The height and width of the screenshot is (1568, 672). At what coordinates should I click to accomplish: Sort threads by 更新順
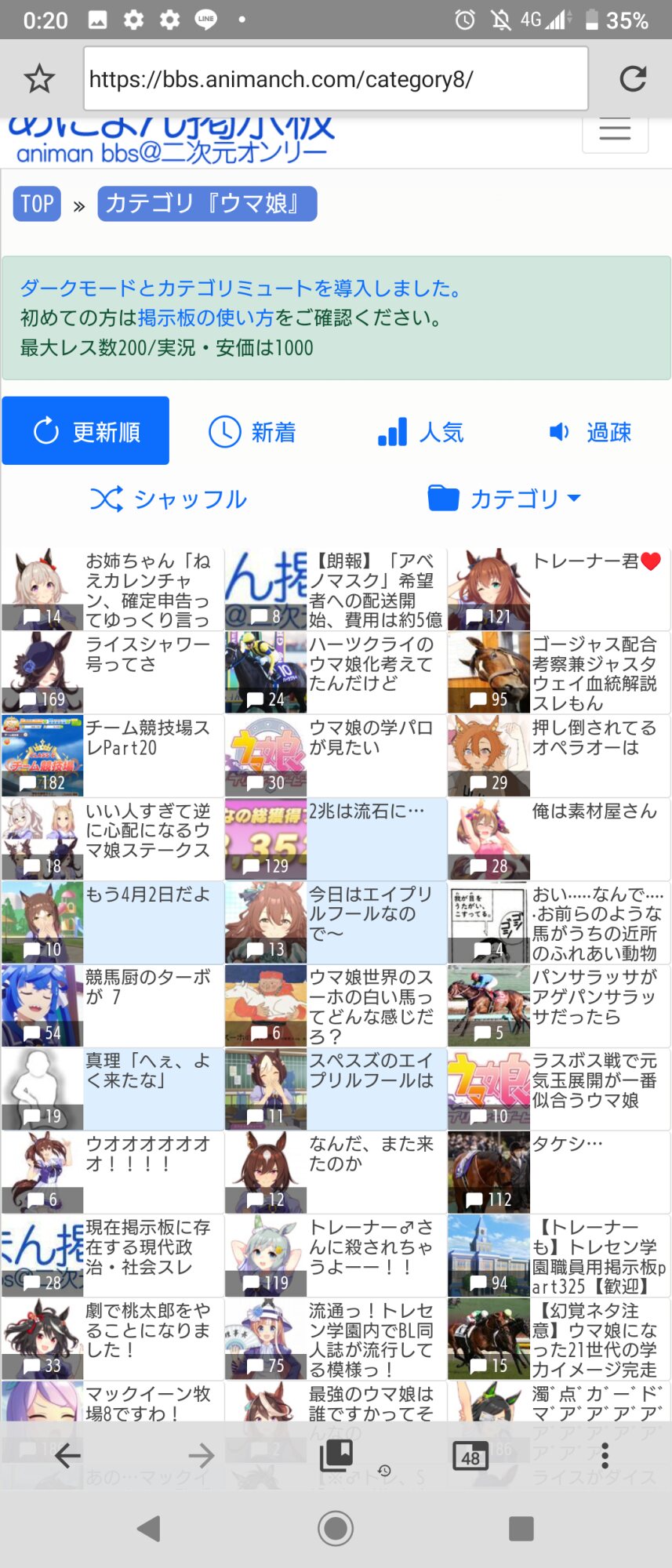85,431
